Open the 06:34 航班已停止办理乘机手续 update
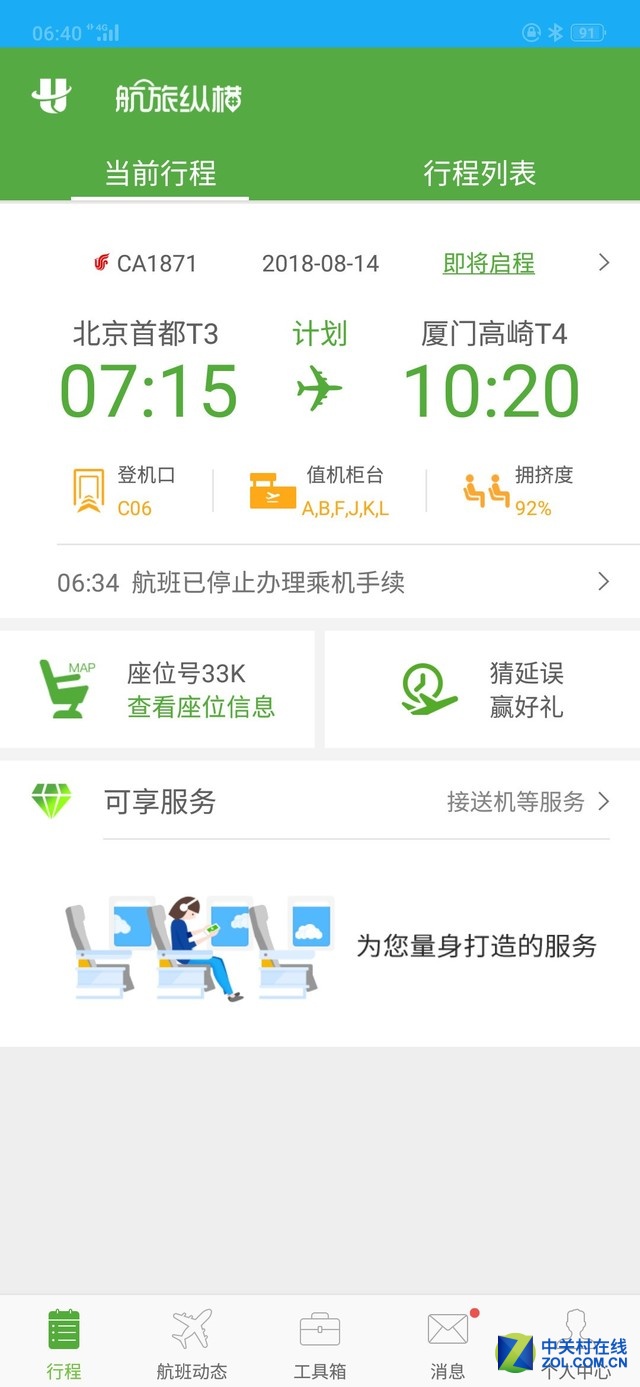The width and height of the screenshot is (640, 1387). tap(330, 582)
